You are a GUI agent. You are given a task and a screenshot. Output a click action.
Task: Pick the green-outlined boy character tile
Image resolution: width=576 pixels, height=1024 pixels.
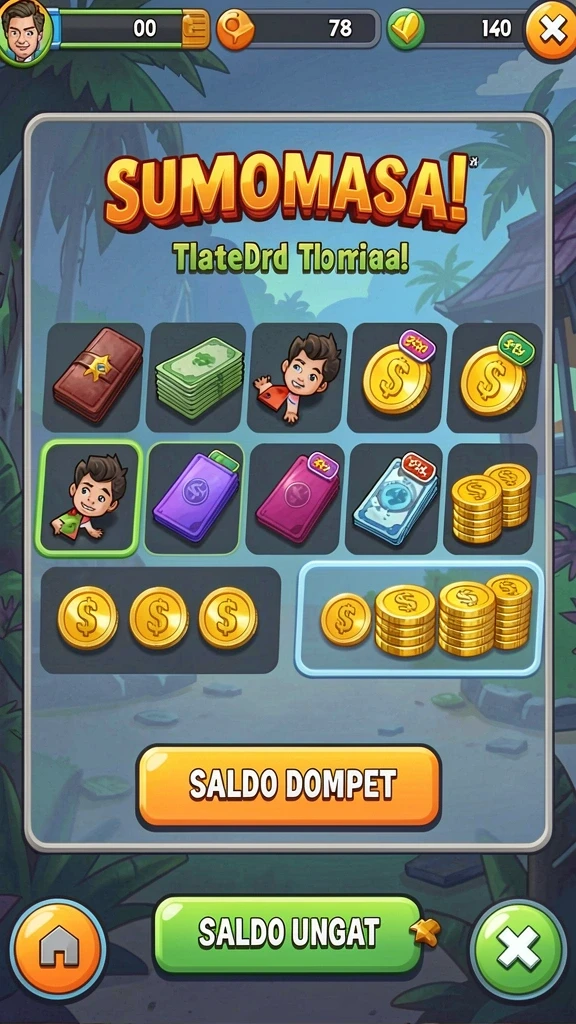click(89, 498)
